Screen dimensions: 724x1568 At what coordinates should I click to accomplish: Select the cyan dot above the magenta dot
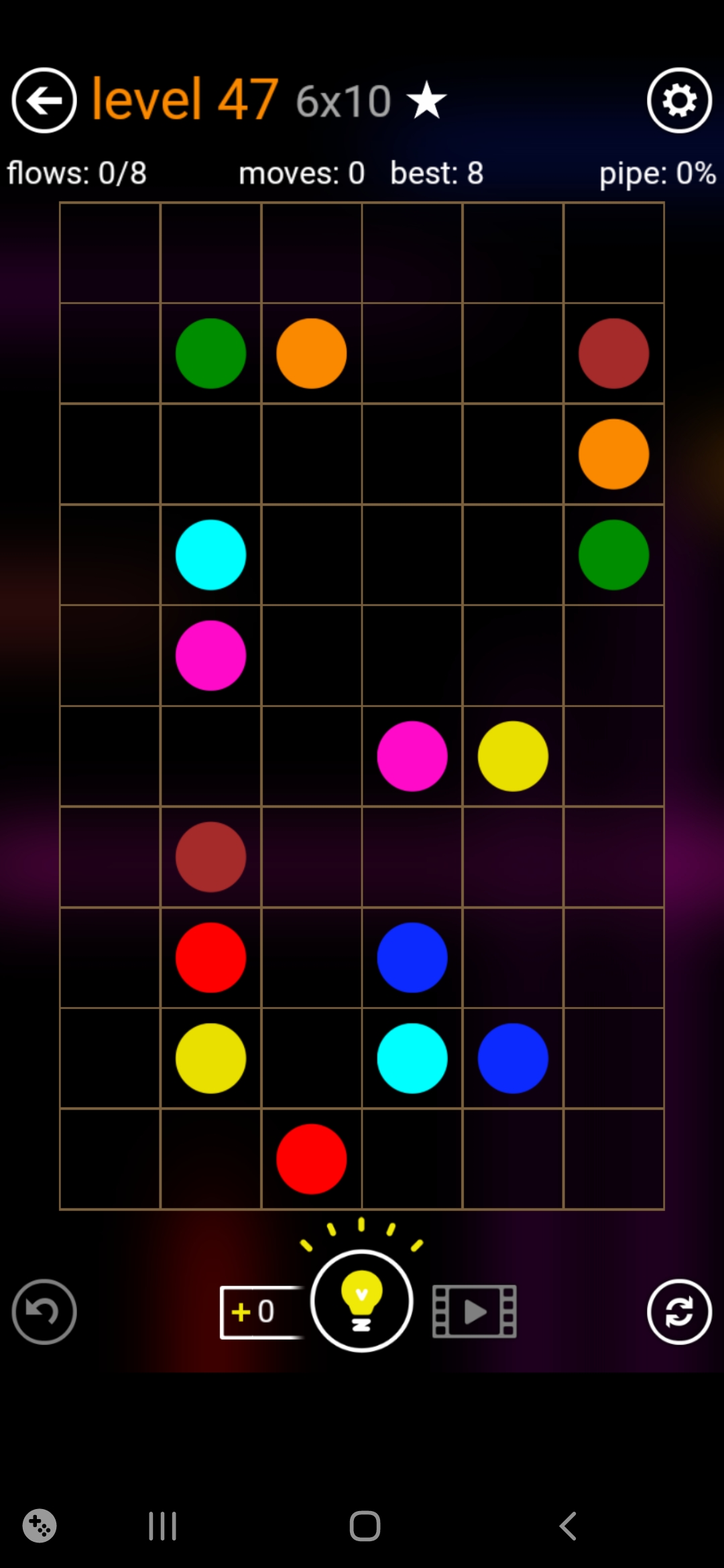pos(210,554)
